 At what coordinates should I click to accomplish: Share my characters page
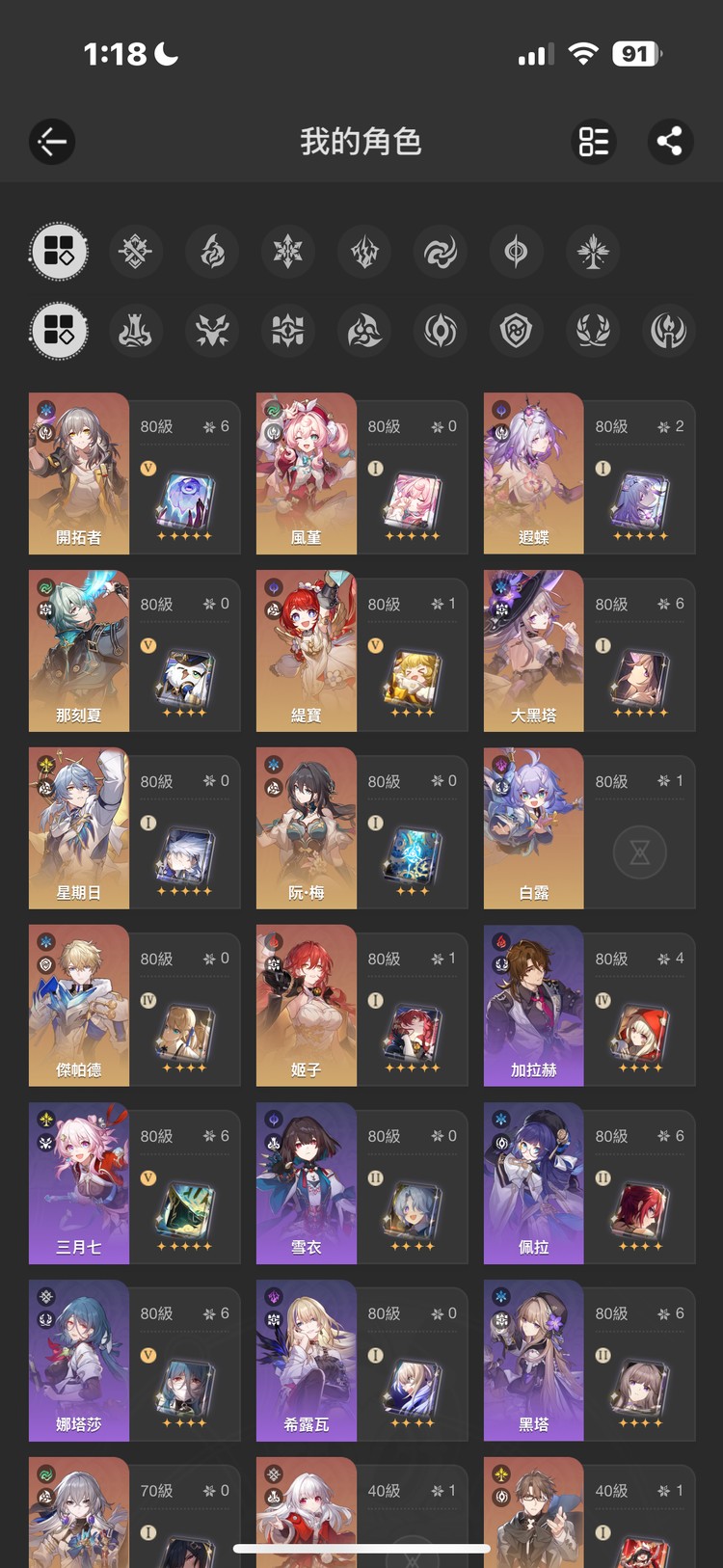[669, 142]
